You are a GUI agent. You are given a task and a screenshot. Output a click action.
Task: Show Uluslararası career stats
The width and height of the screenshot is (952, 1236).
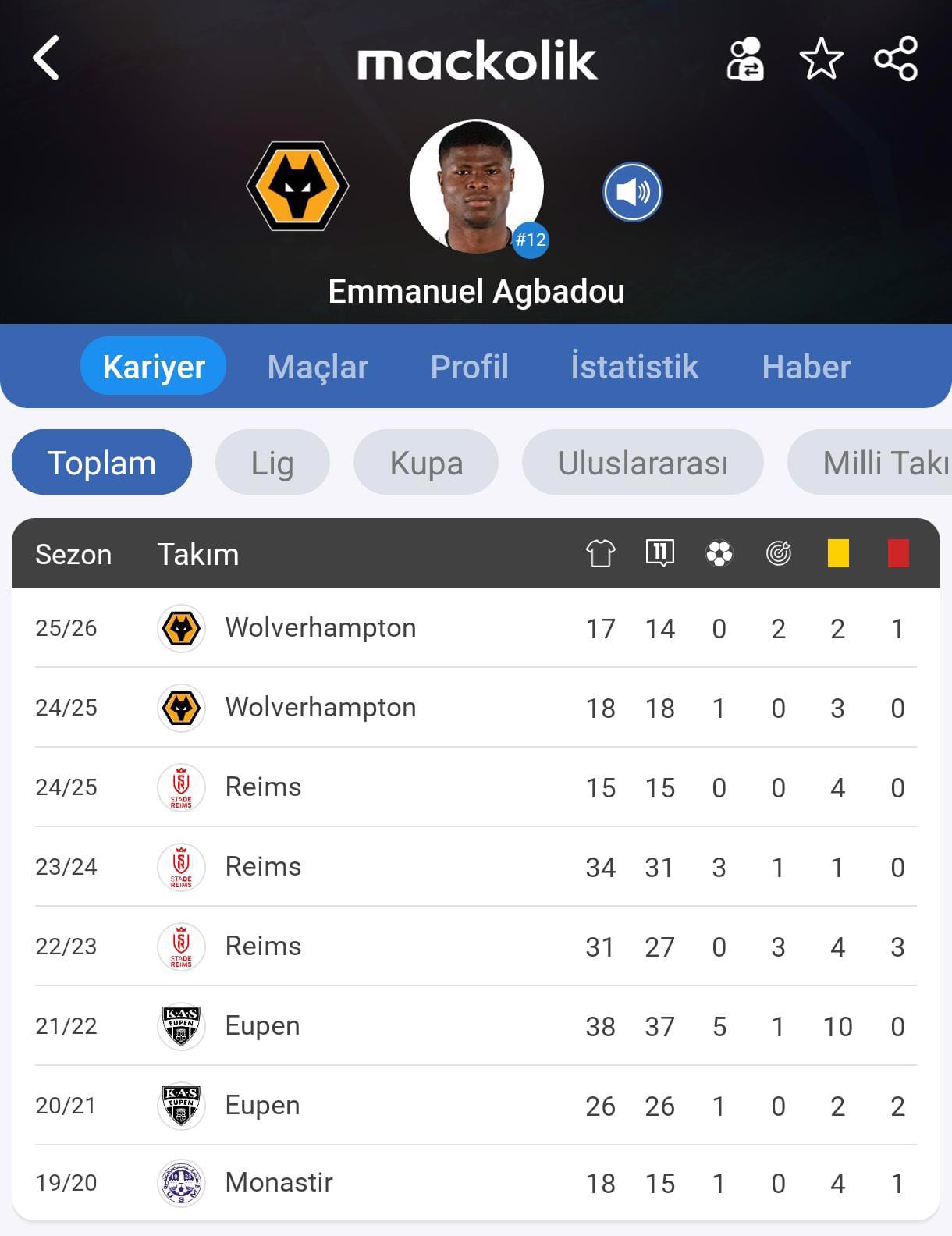point(643,463)
